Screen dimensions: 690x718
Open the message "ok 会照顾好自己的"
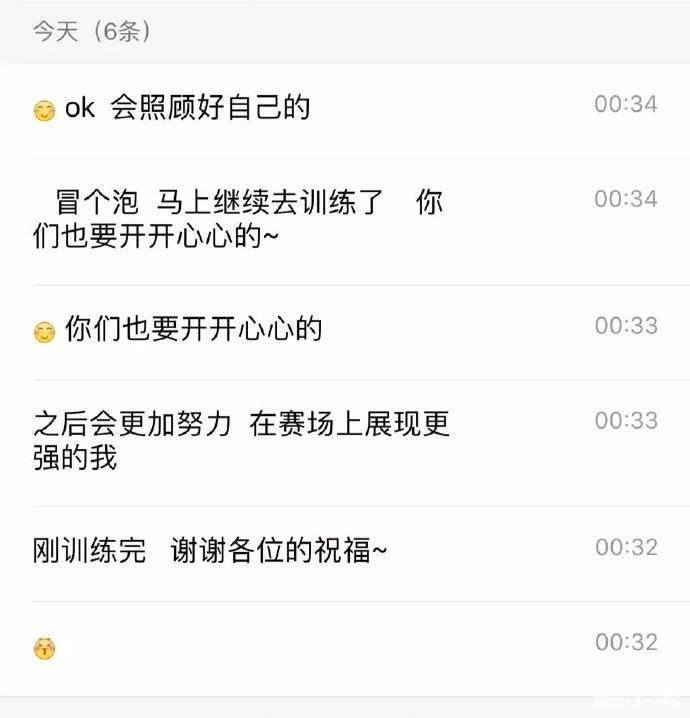pos(187,108)
